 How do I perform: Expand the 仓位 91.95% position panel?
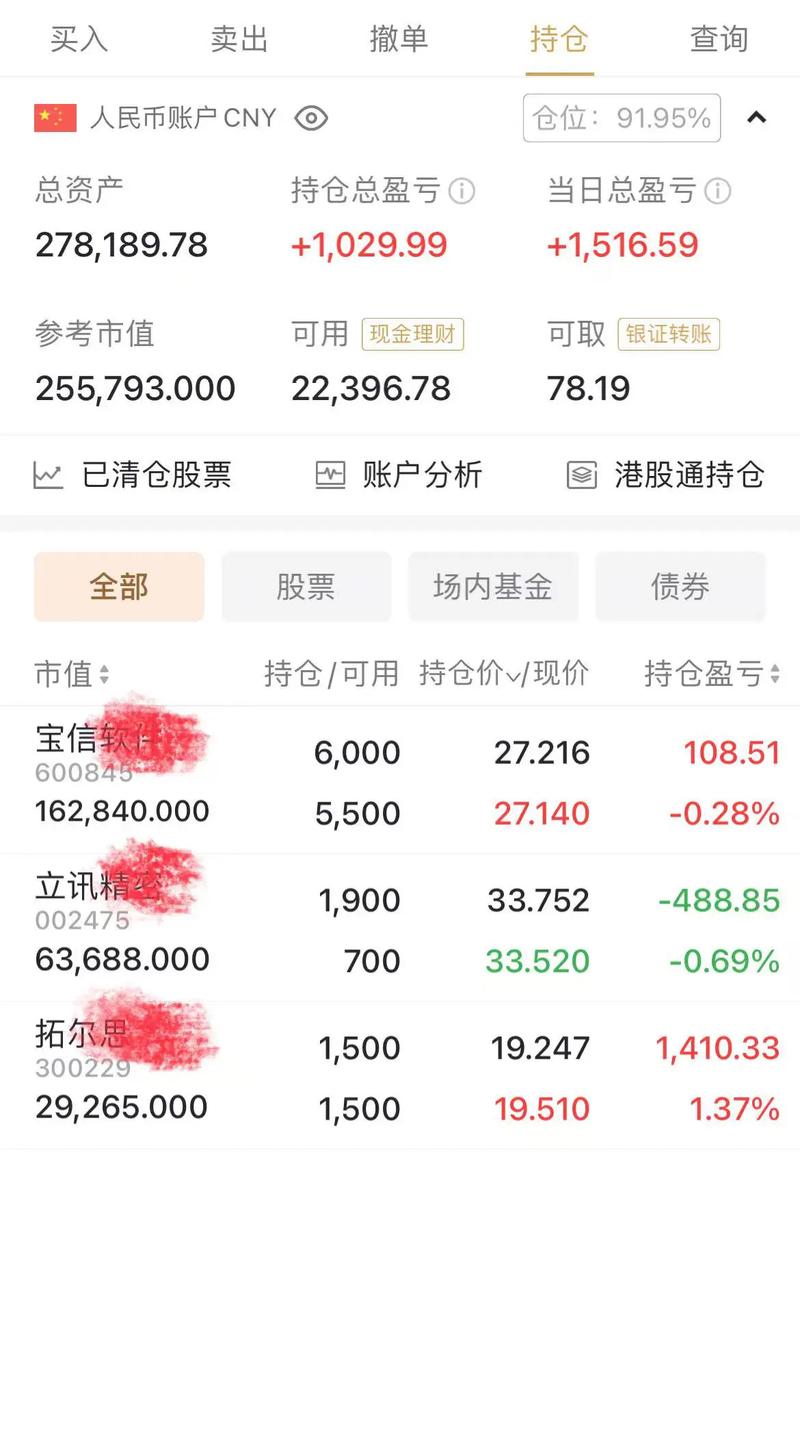click(x=621, y=117)
